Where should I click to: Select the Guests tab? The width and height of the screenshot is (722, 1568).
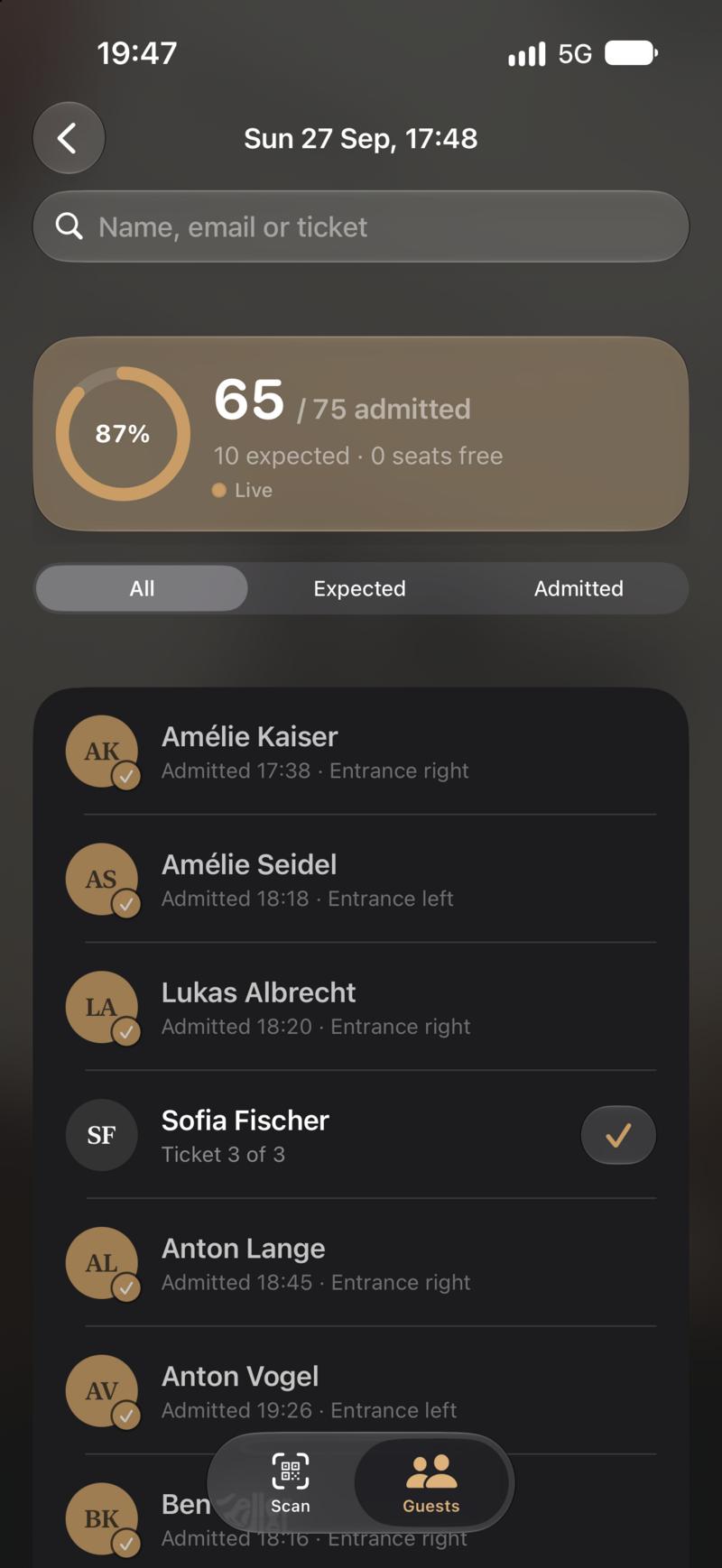[431, 1482]
